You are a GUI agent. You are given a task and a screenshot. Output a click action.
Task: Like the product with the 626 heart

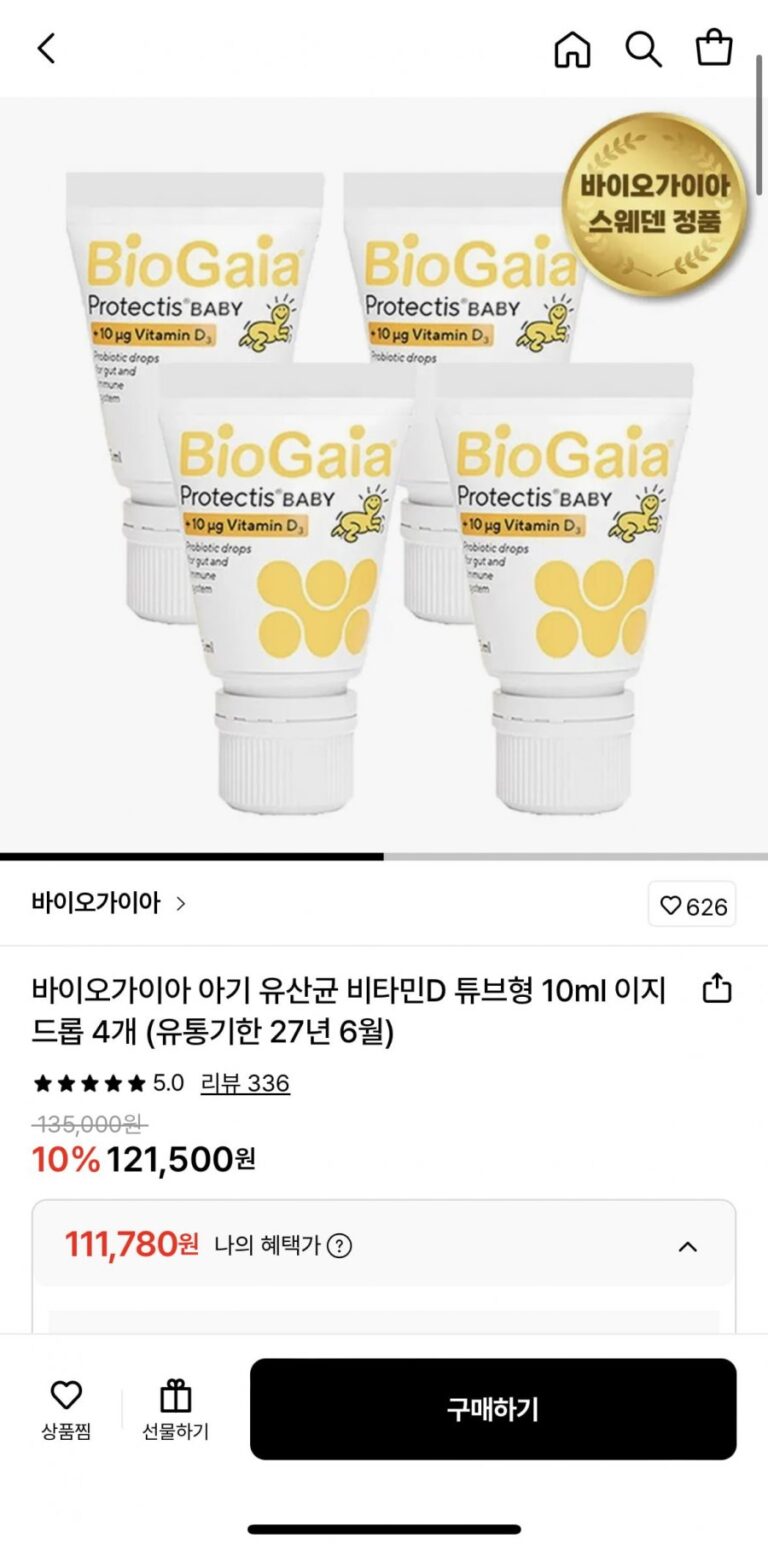pyautogui.click(x=692, y=906)
